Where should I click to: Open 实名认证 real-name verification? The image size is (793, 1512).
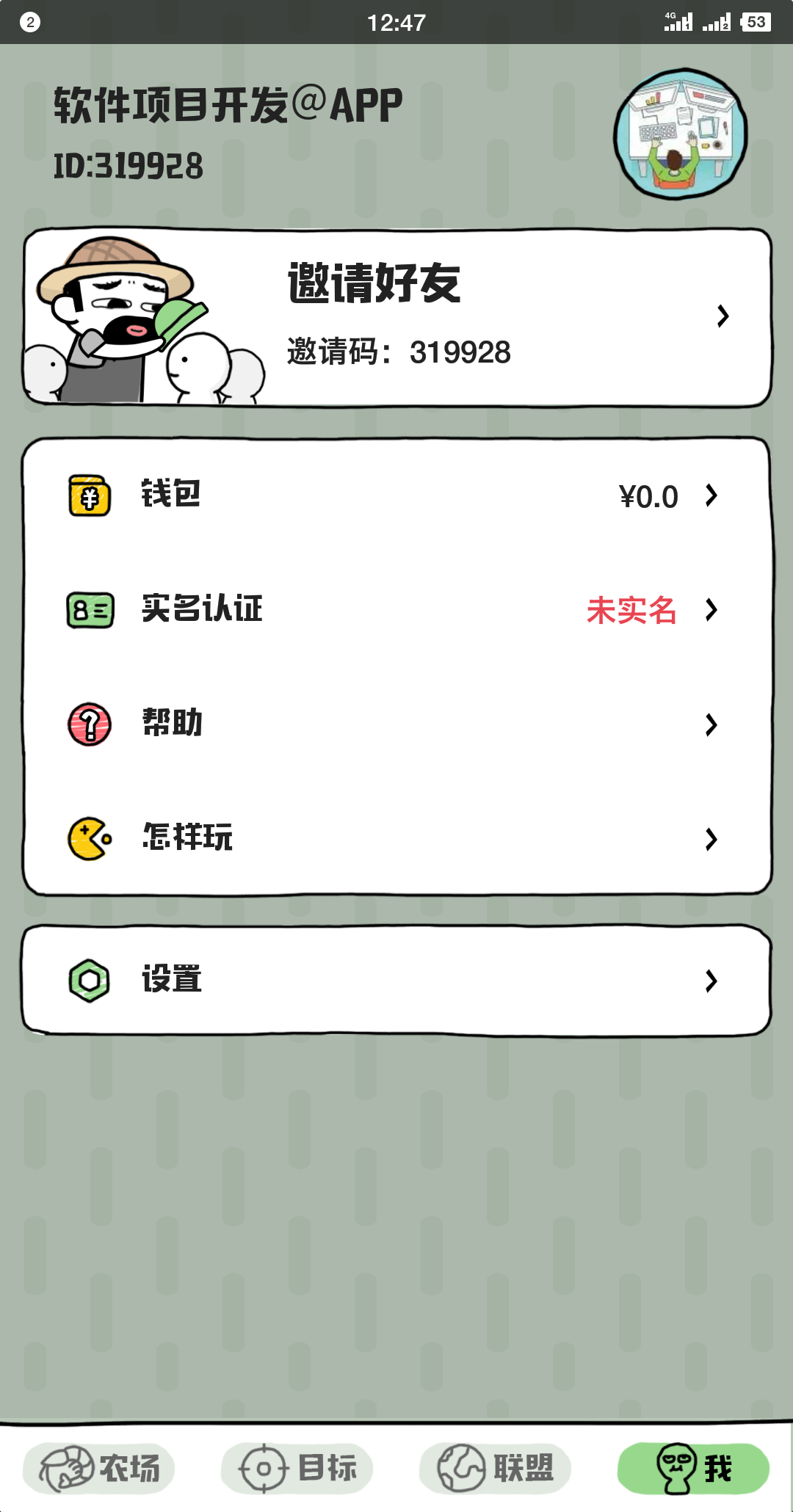tap(396, 610)
